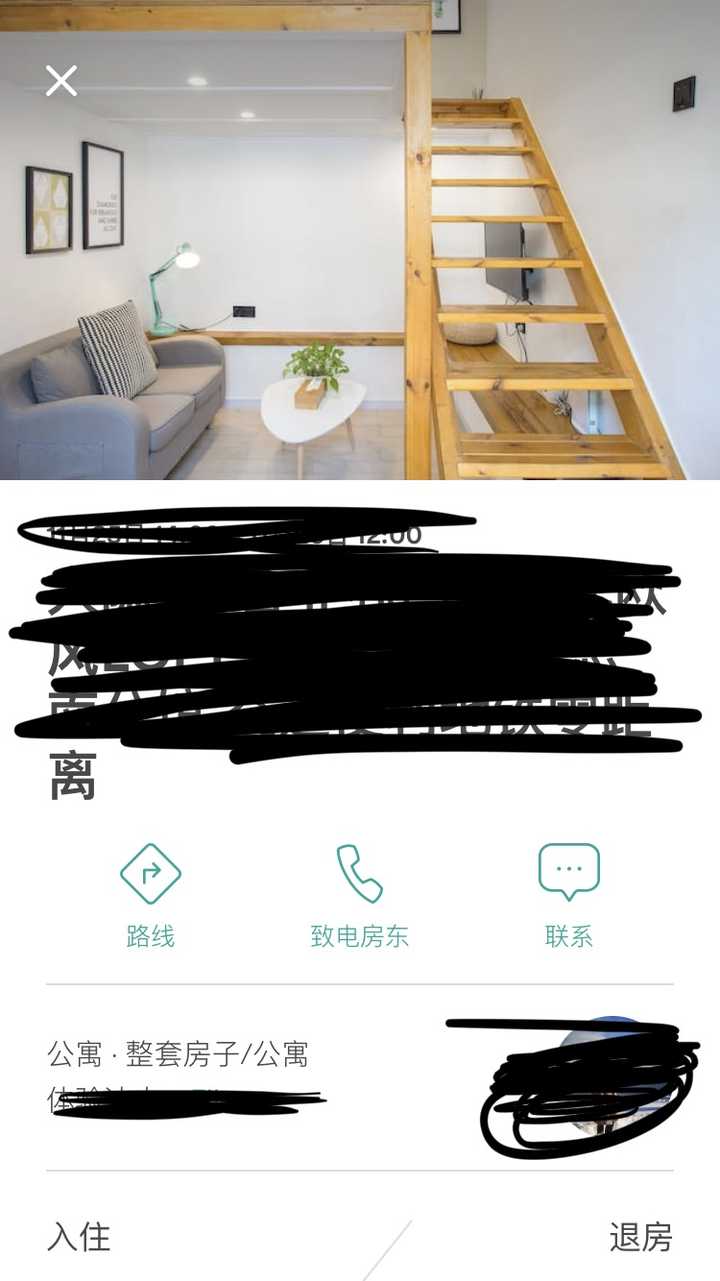This screenshot has height=1281, width=720.
Task: Close the reservation details screen
Action: tap(61, 81)
